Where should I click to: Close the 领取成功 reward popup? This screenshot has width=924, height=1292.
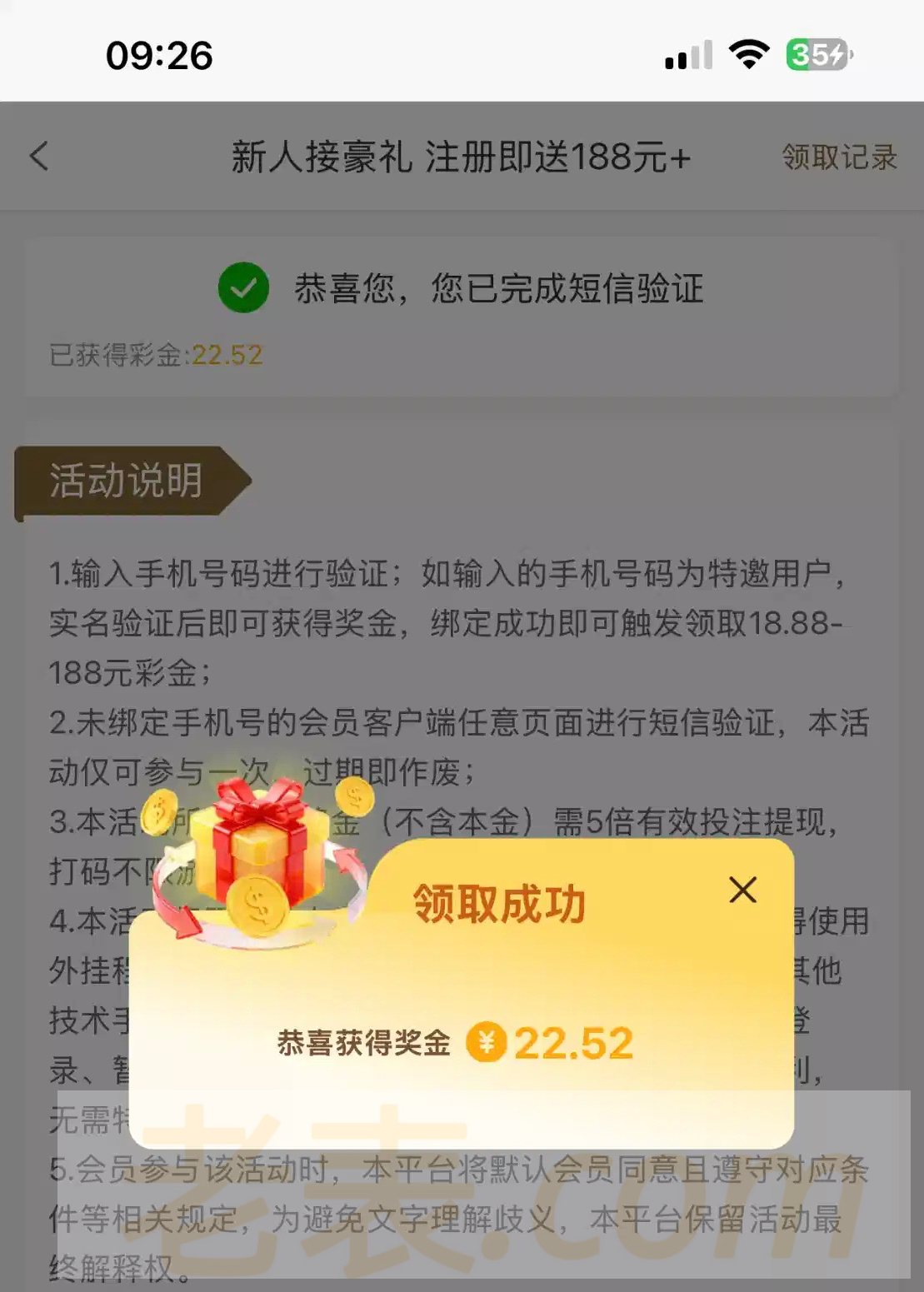[742, 890]
